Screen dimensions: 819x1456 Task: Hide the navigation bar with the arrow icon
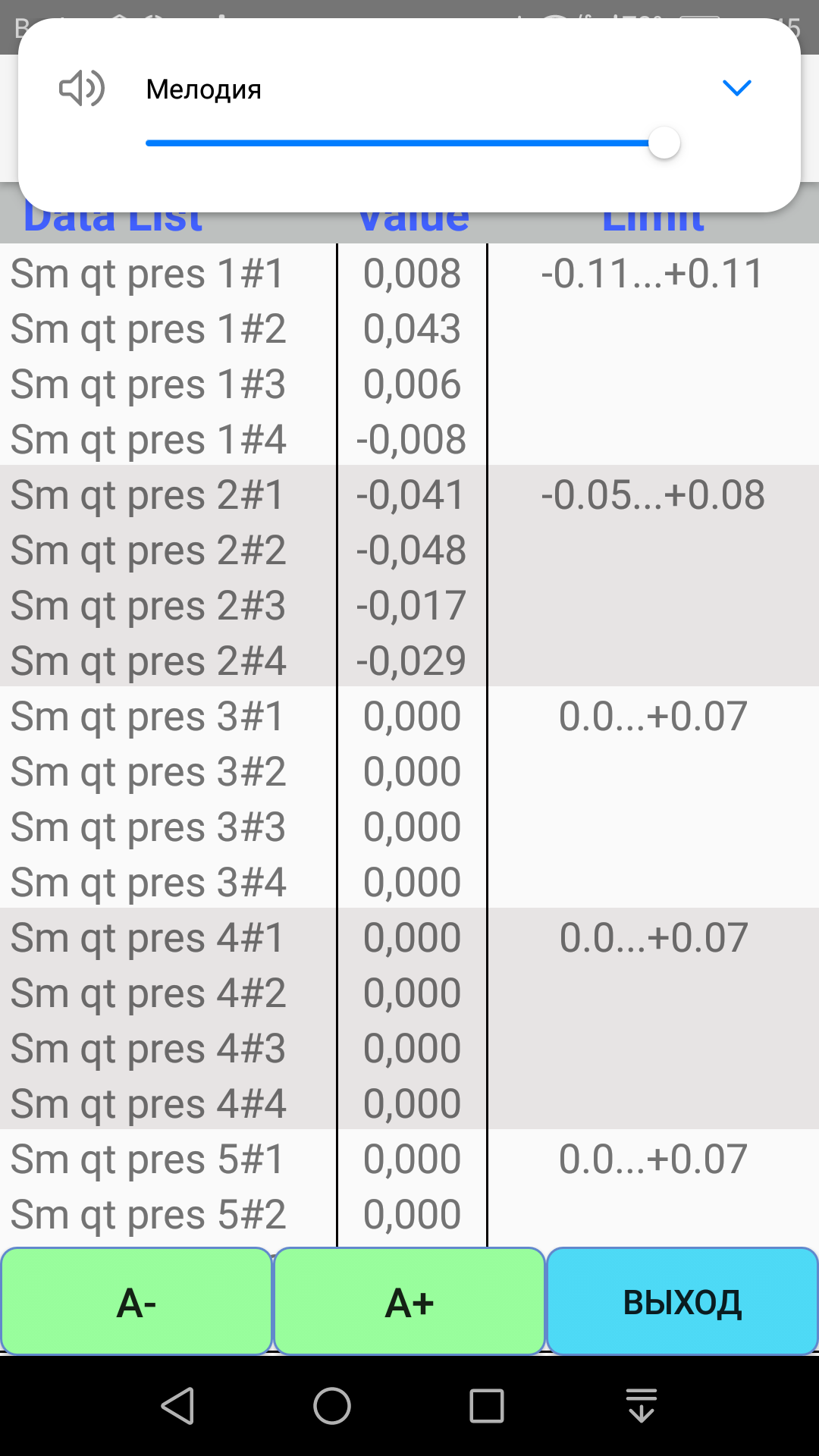tap(642, 1406)
